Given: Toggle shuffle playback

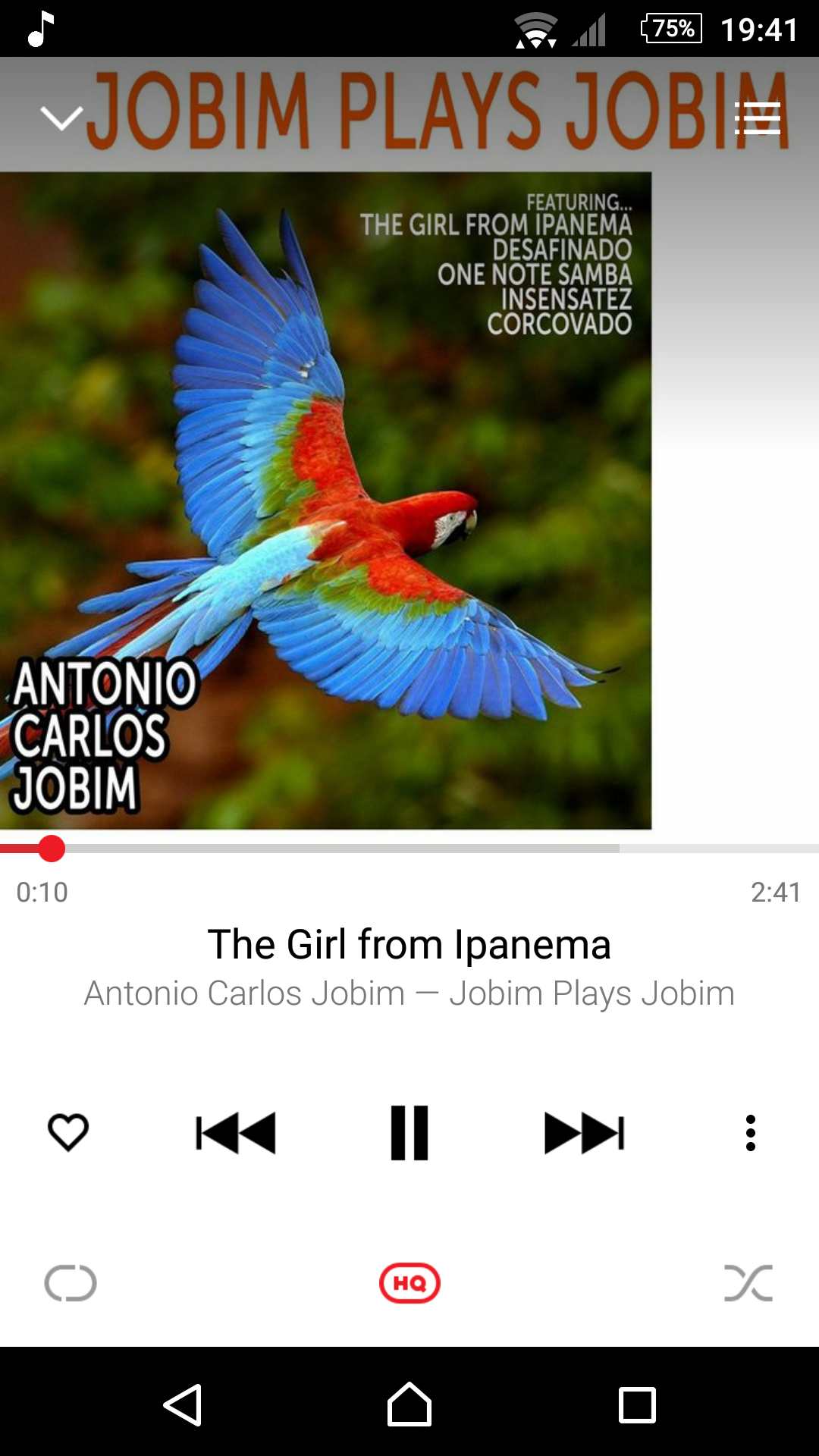Looking at the screenshot, I should (x=748, y=1283).
